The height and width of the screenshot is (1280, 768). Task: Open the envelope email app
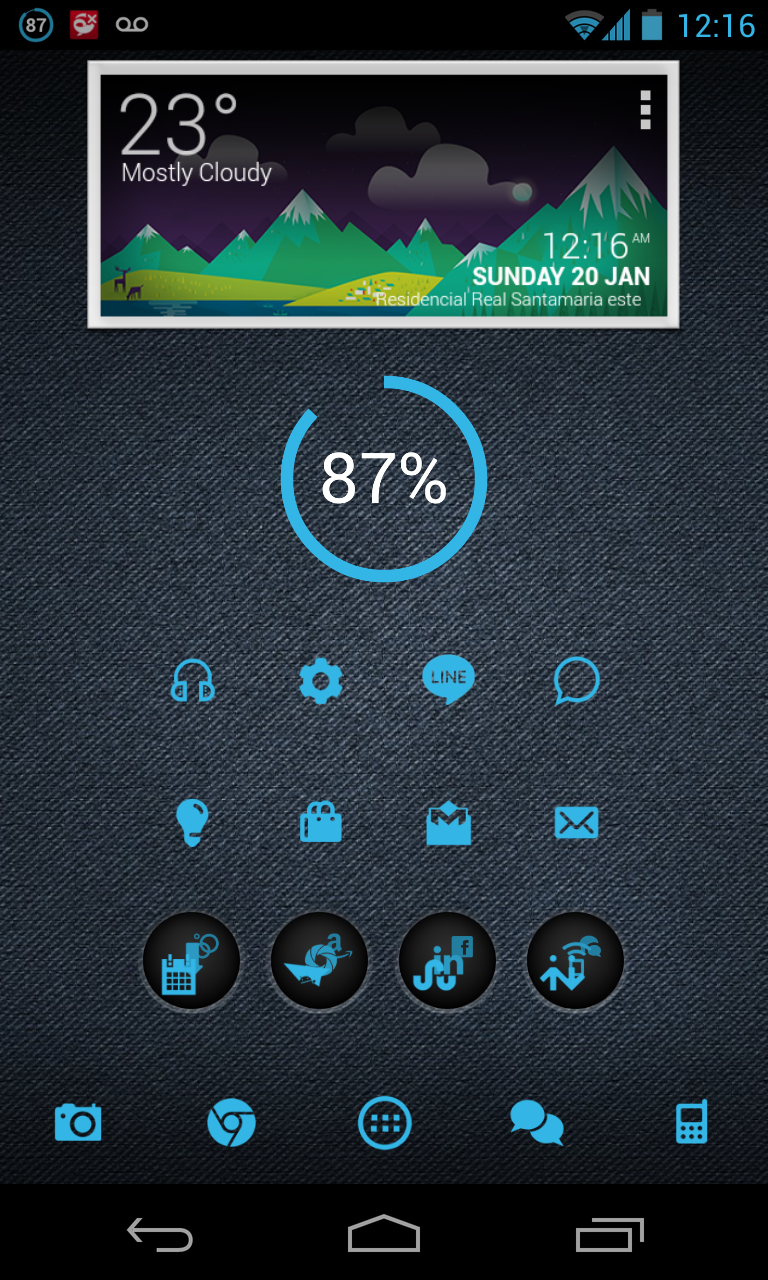[576, 823]
